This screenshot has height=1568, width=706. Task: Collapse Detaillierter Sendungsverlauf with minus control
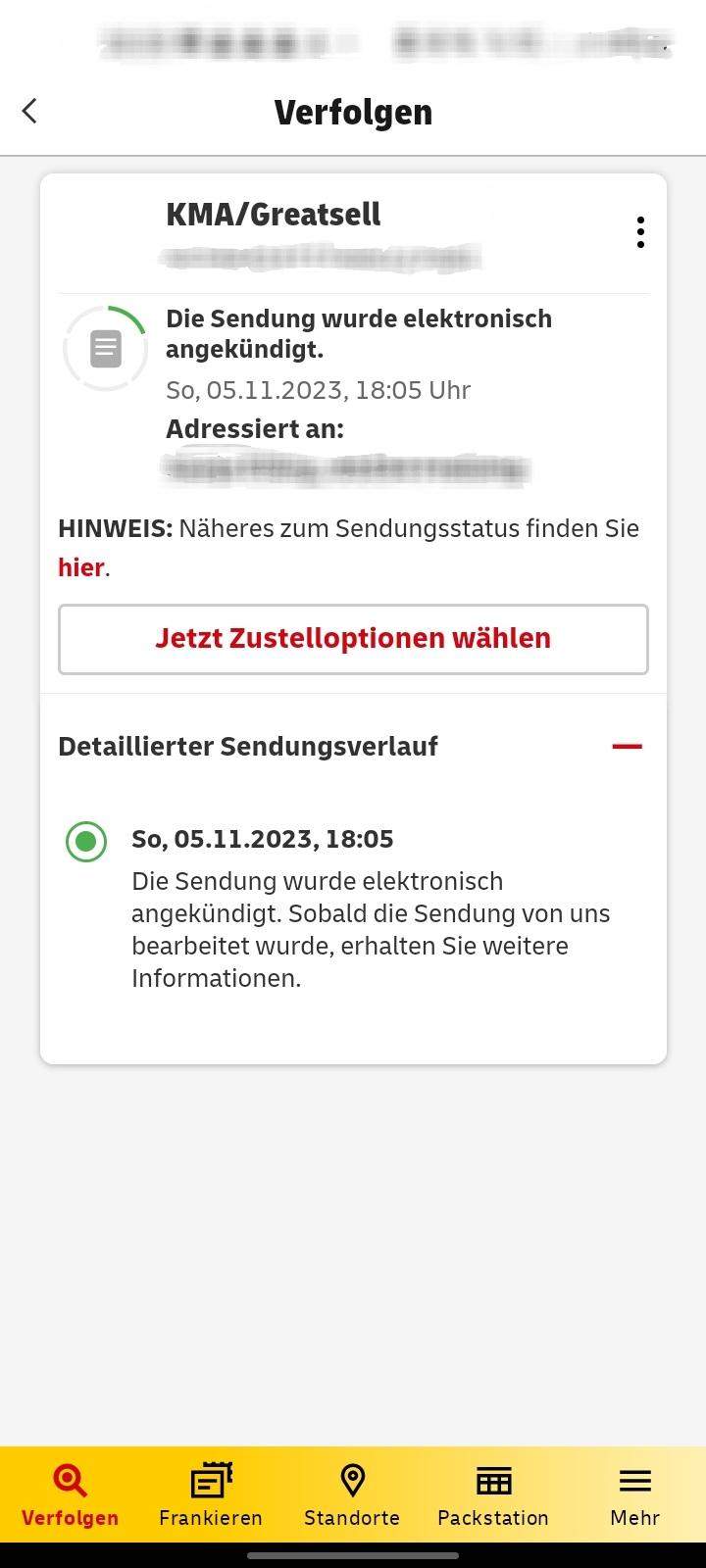tap(628, 746)
